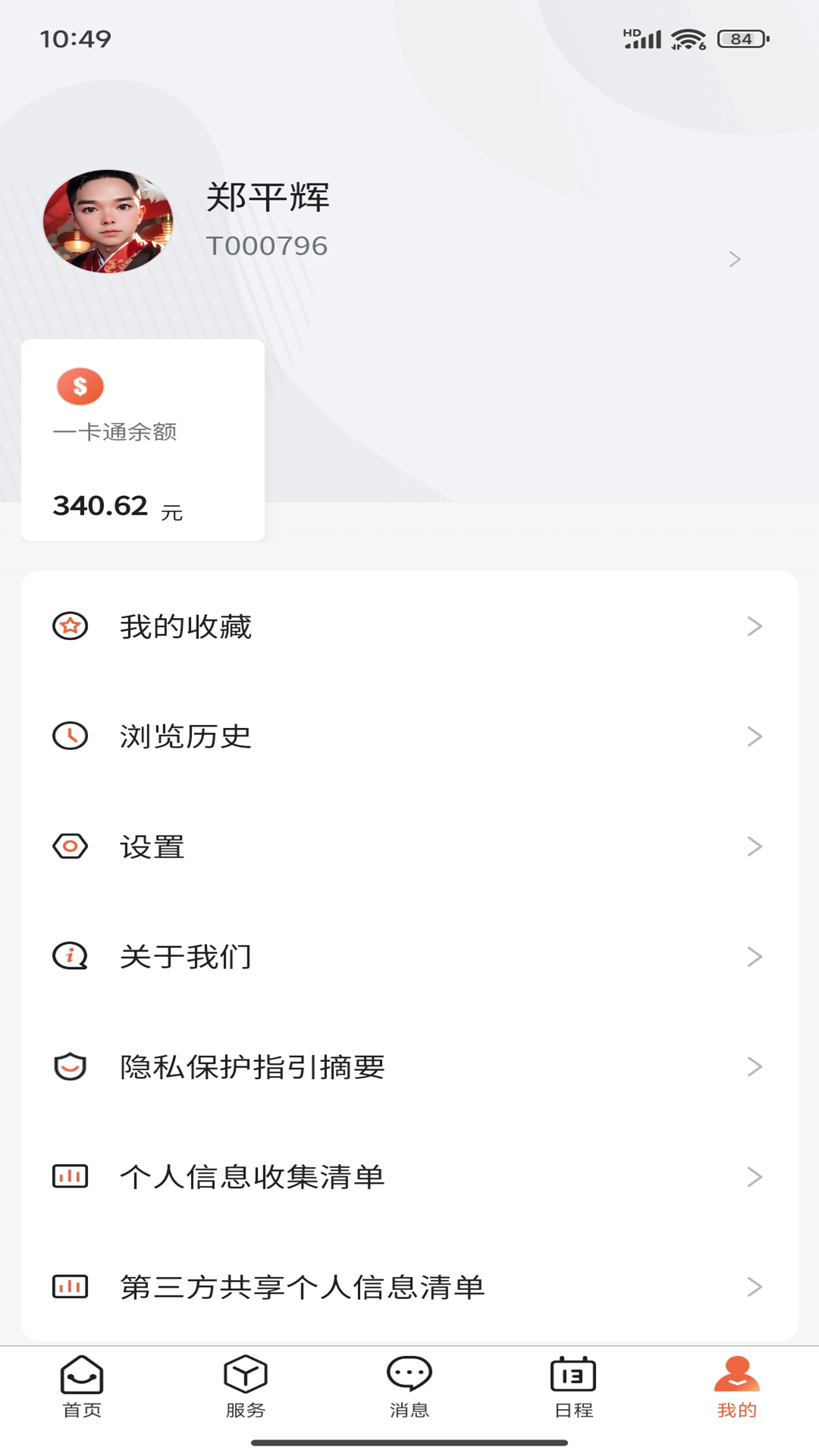Open 我的收藏

pos(409,626)
